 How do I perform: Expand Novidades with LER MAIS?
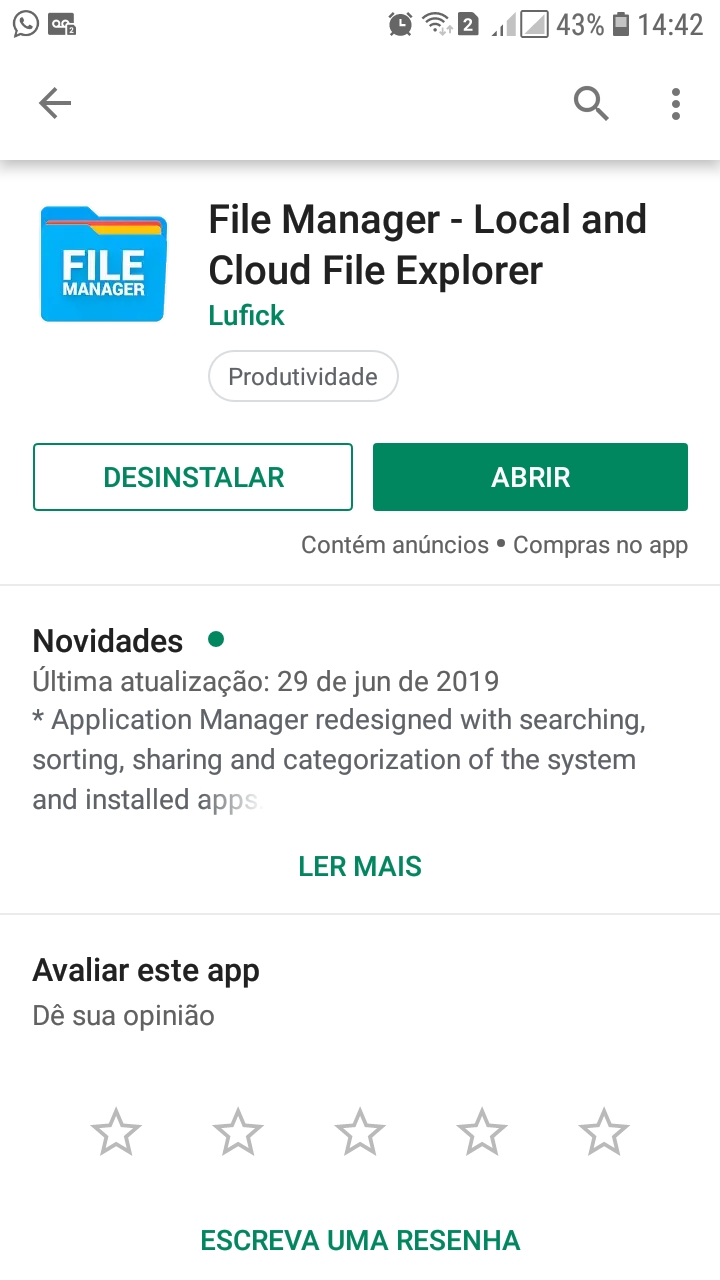tap(360, 866)
